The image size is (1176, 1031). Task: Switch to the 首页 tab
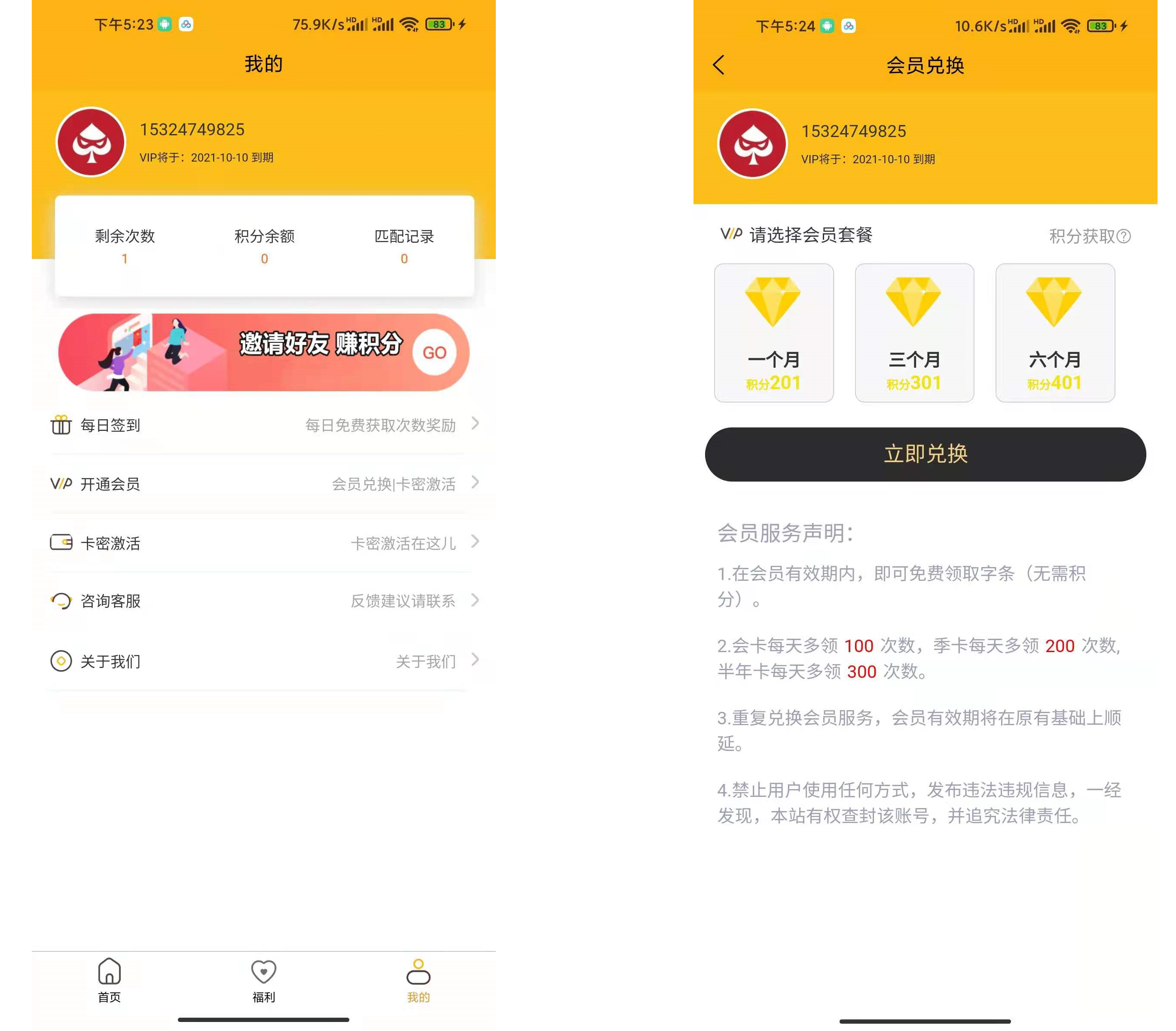click(109, 980)
